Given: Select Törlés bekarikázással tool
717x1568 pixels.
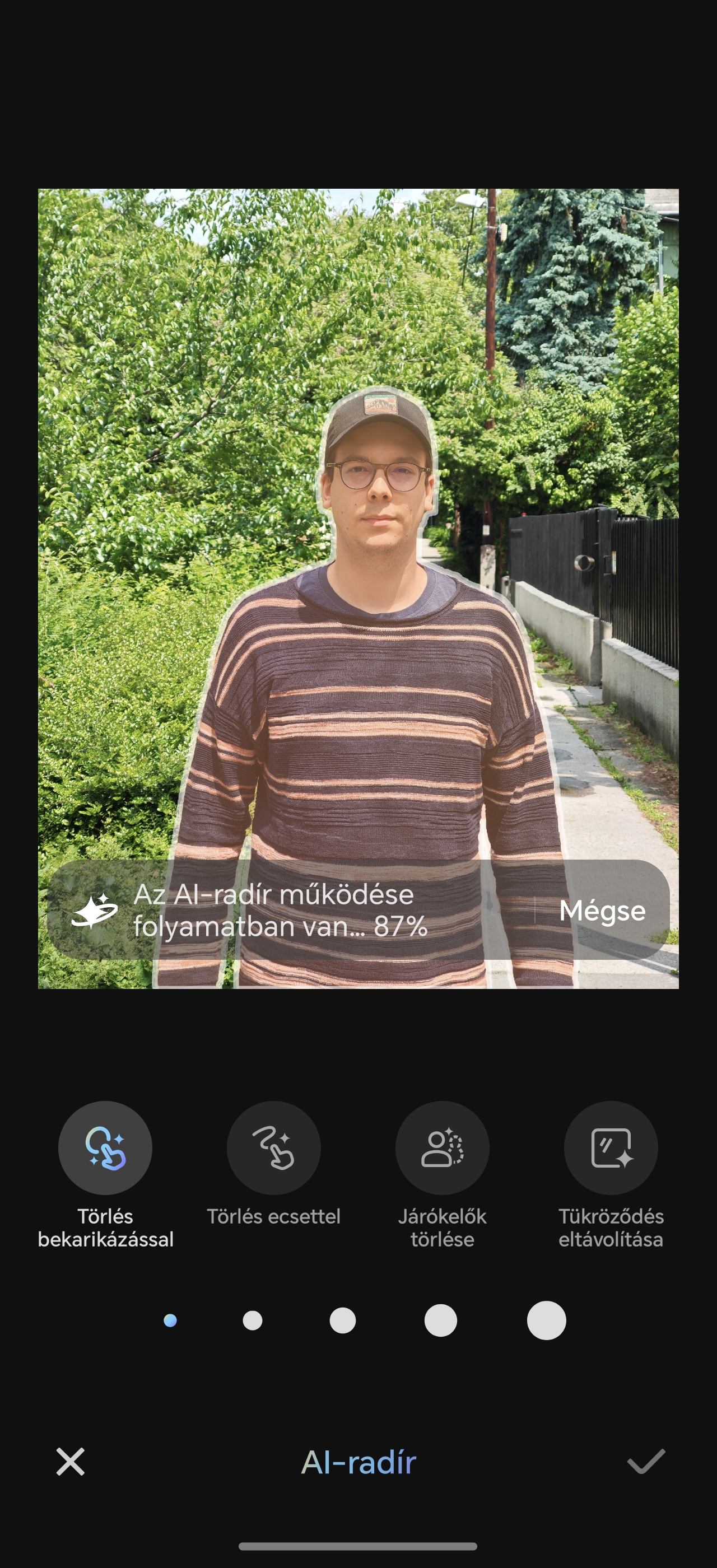Looking at the screenshot, I should tap(105, 1147).
